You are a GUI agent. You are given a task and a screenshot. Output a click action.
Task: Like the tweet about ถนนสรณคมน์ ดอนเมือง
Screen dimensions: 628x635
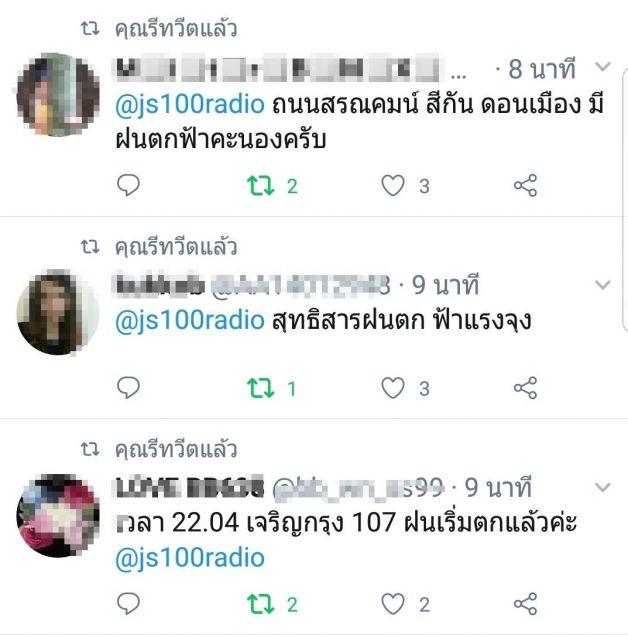point(394,186)
